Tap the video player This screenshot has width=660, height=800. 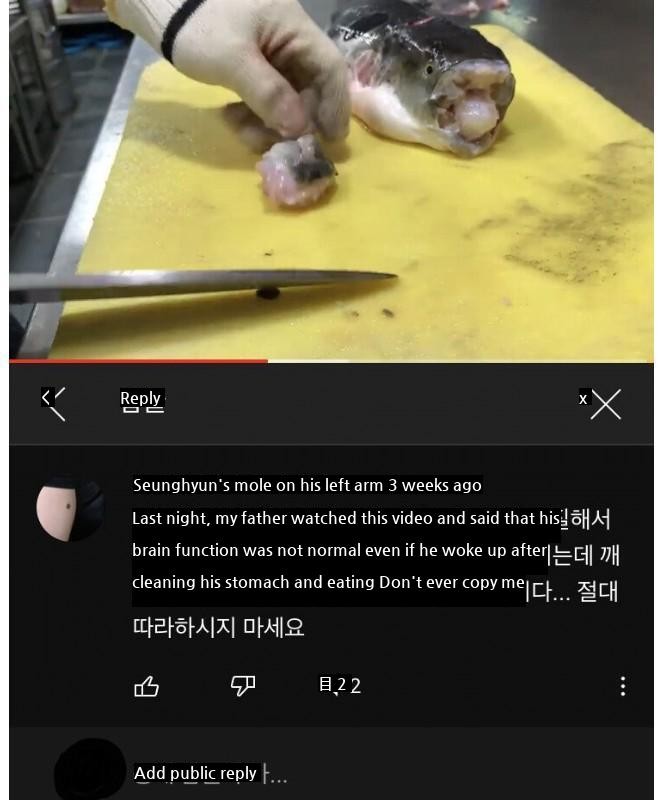click(330, 180)
